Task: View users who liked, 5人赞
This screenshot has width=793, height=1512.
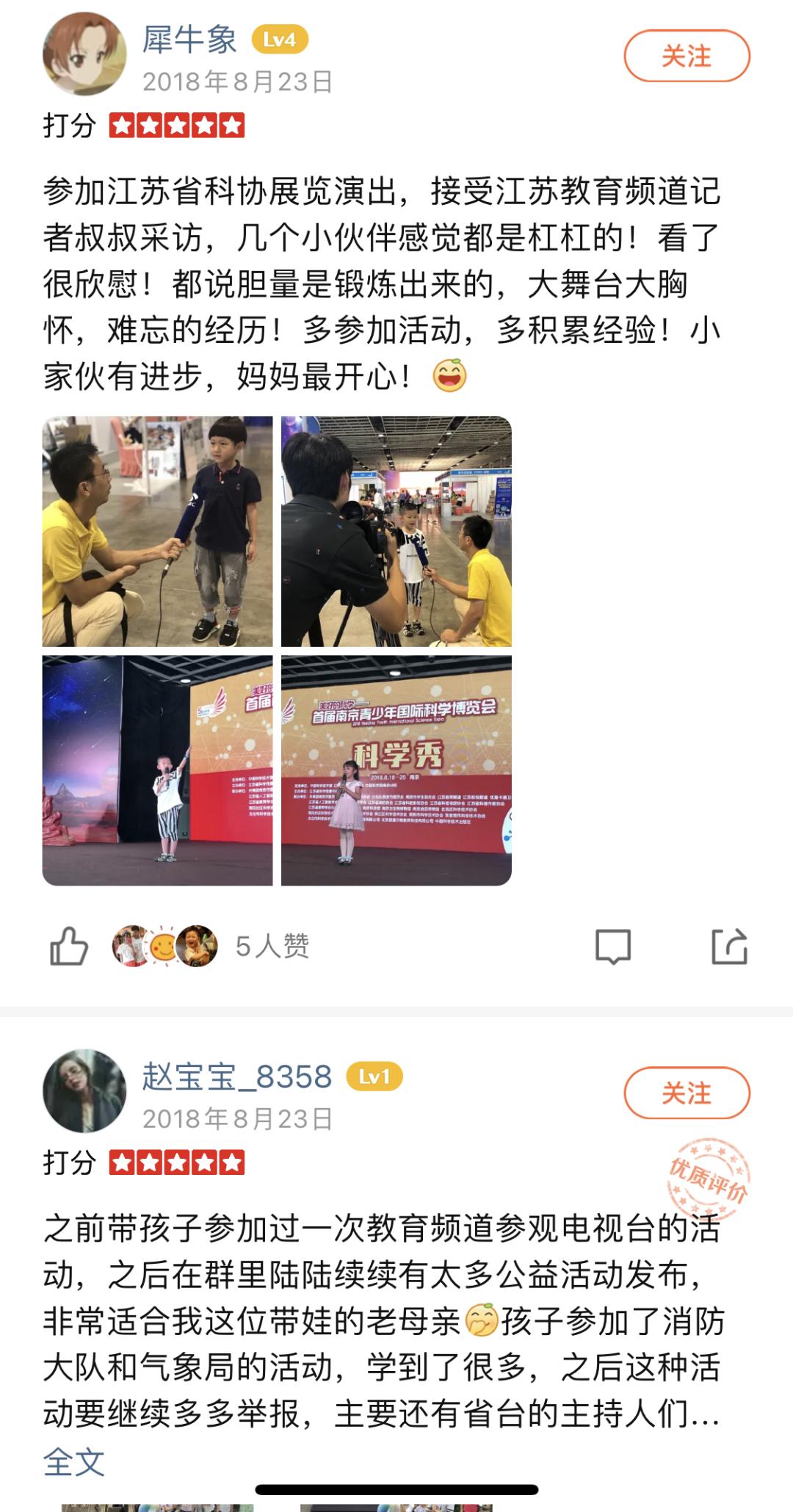Action: pyautogui.click(x=272, y=946)
